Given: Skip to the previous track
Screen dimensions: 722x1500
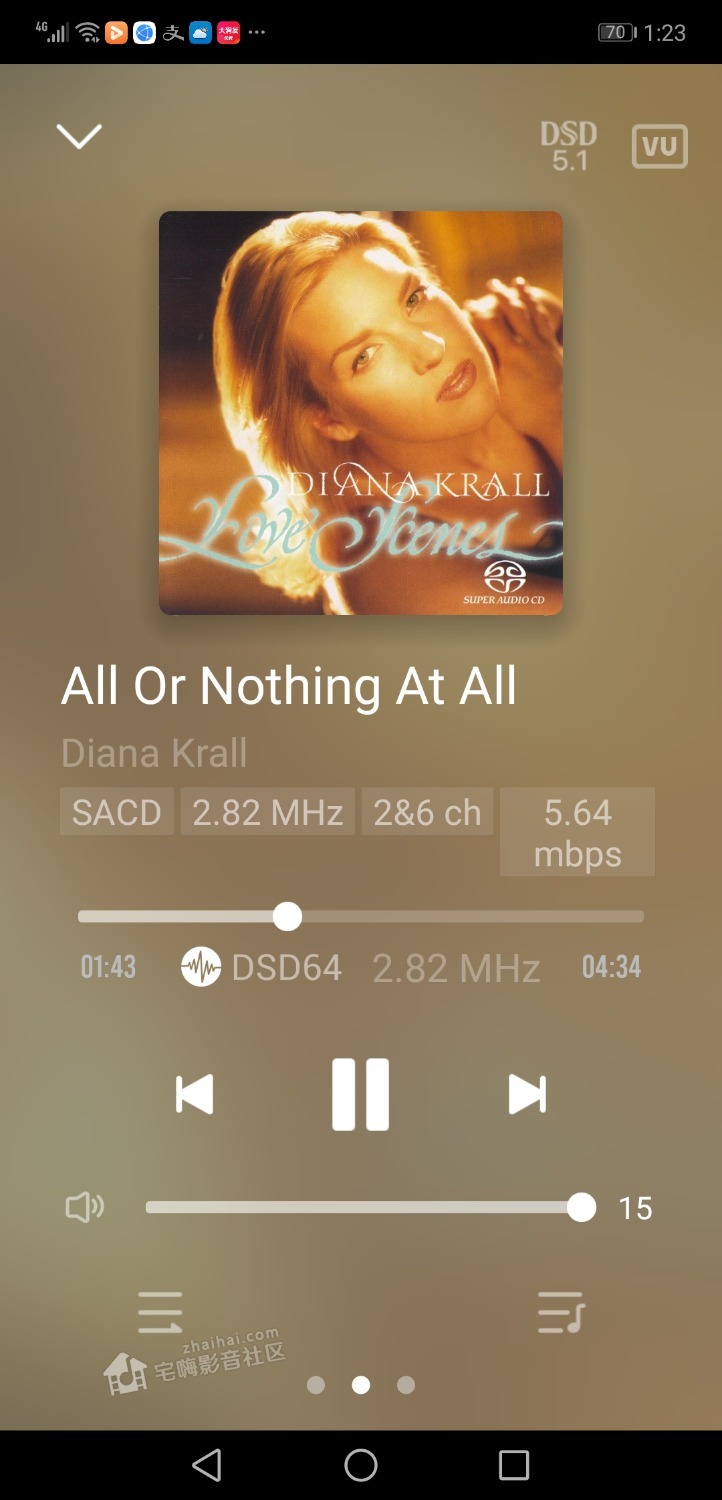Looking at the screenshot, I should click(x=194, y=1094).
